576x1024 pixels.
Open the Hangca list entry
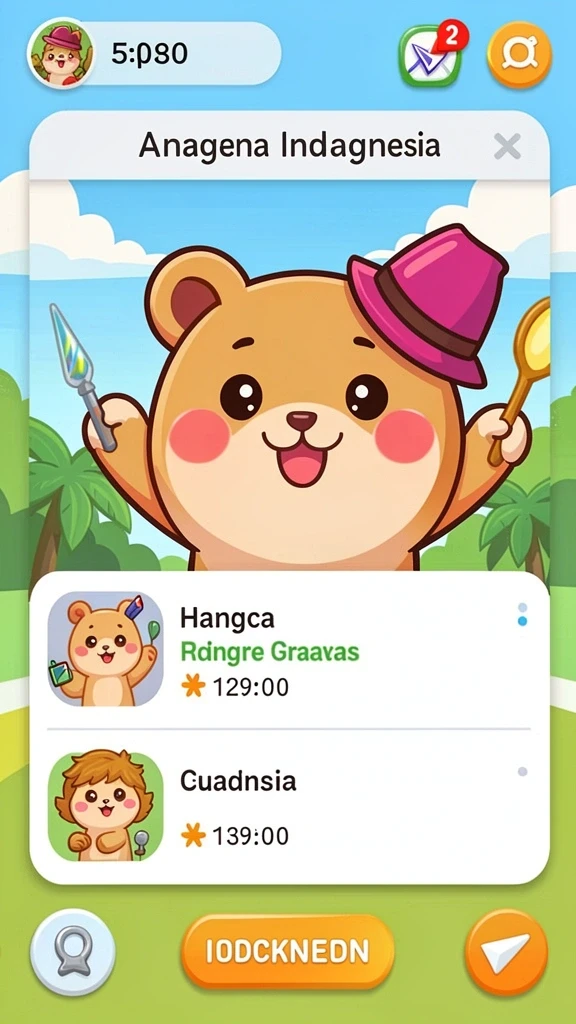(289, 650)
